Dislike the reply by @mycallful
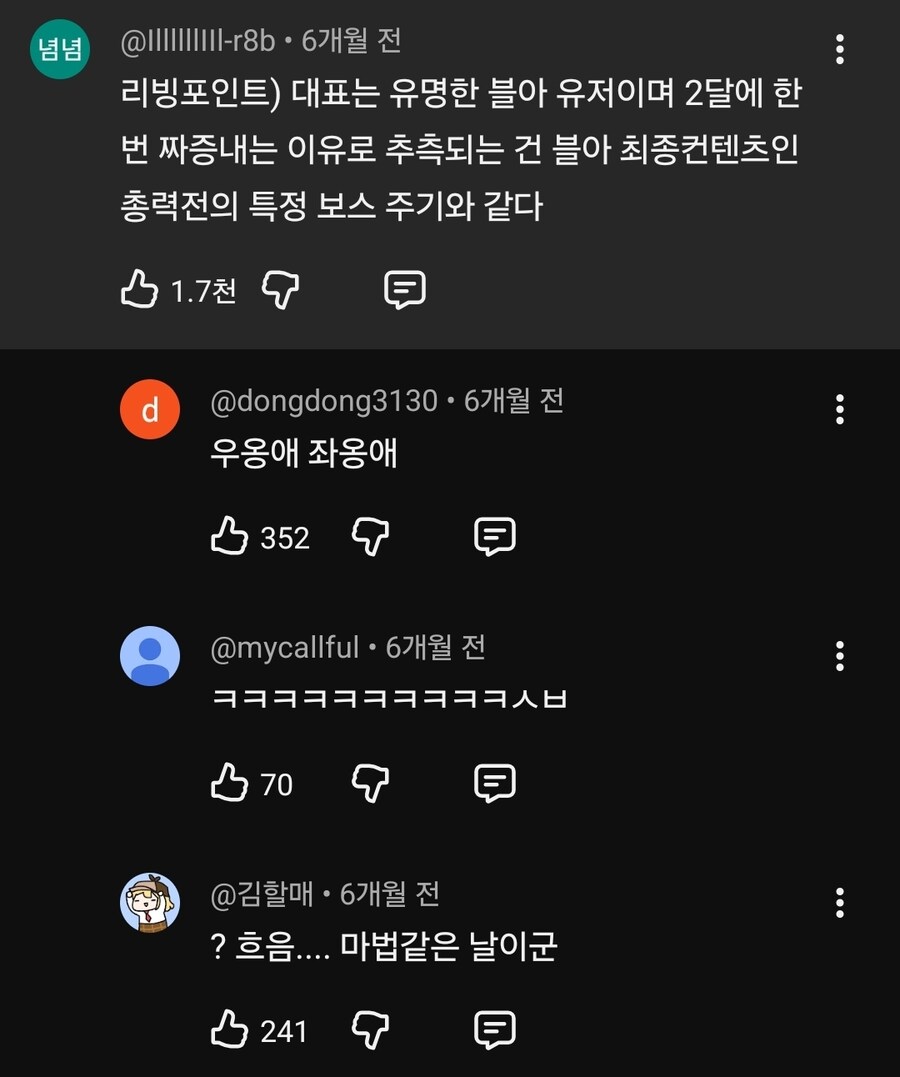900x1077 pixels. [x=370, y=784]
